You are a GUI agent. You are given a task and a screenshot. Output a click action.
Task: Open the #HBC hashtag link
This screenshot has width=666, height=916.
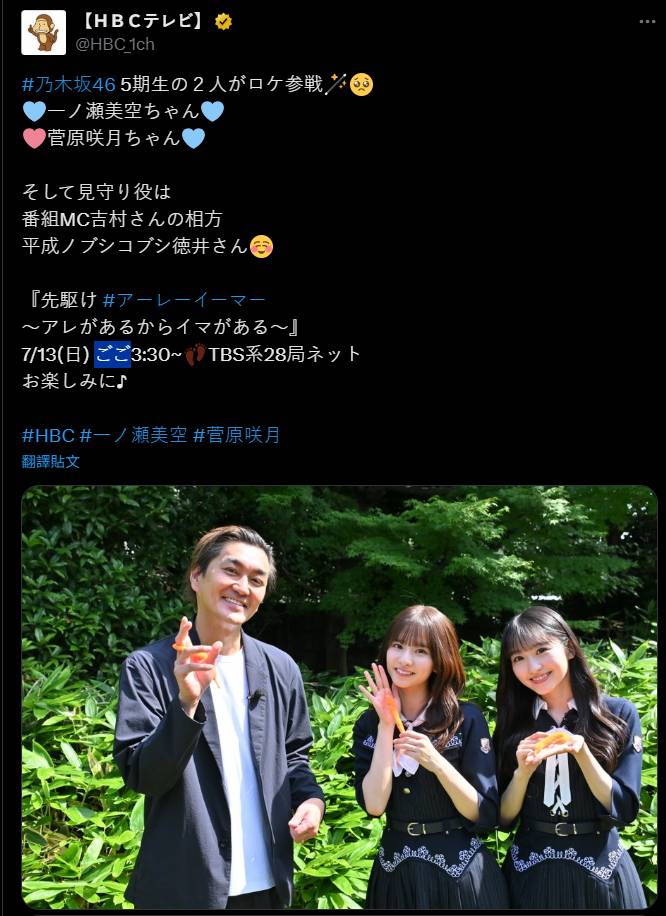(x=48, y=434)
